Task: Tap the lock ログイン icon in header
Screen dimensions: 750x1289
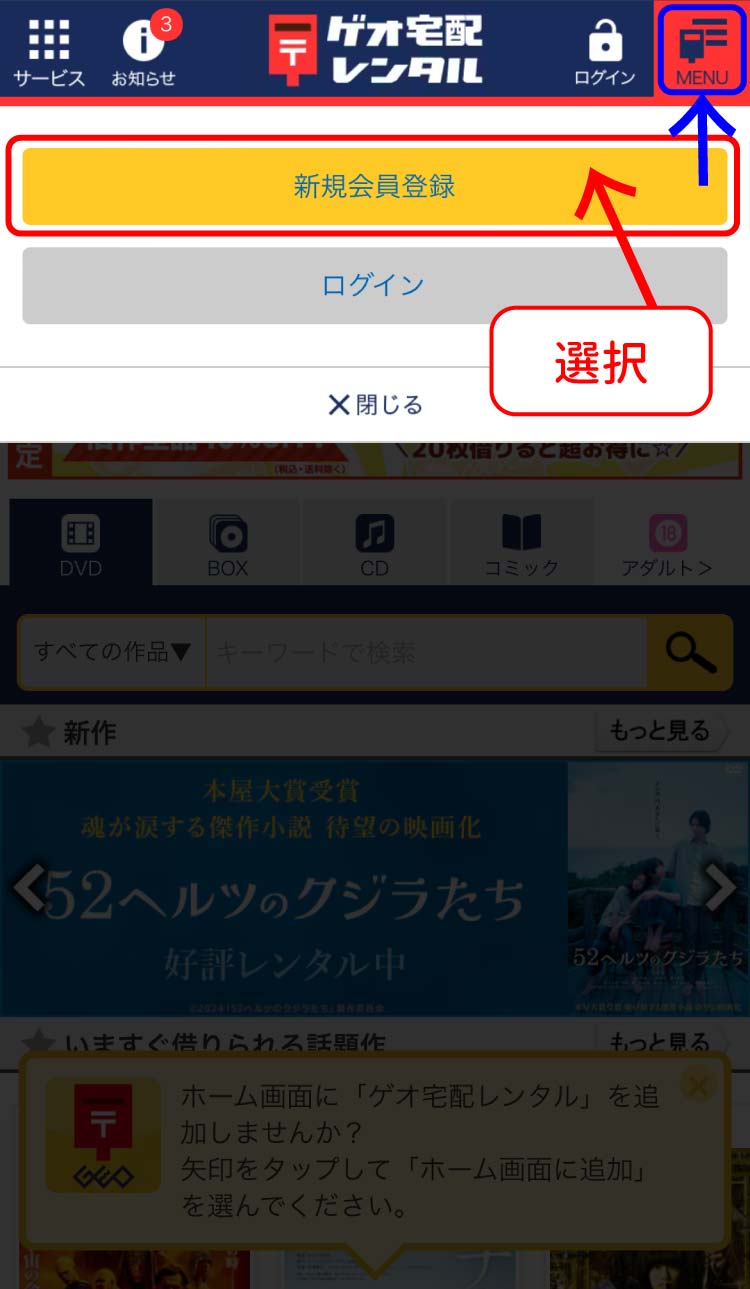Action: click(x=604, y=50)
